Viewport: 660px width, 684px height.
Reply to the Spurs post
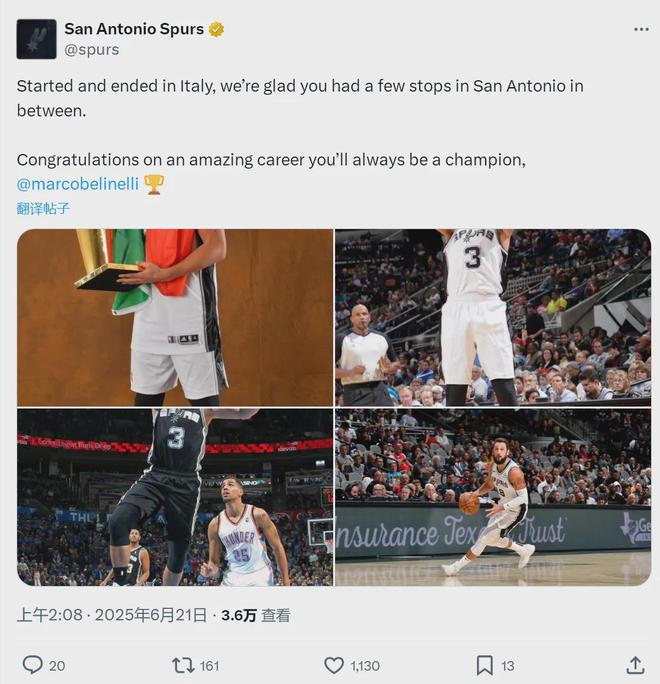pyautogui.click(x=33, y=665)
